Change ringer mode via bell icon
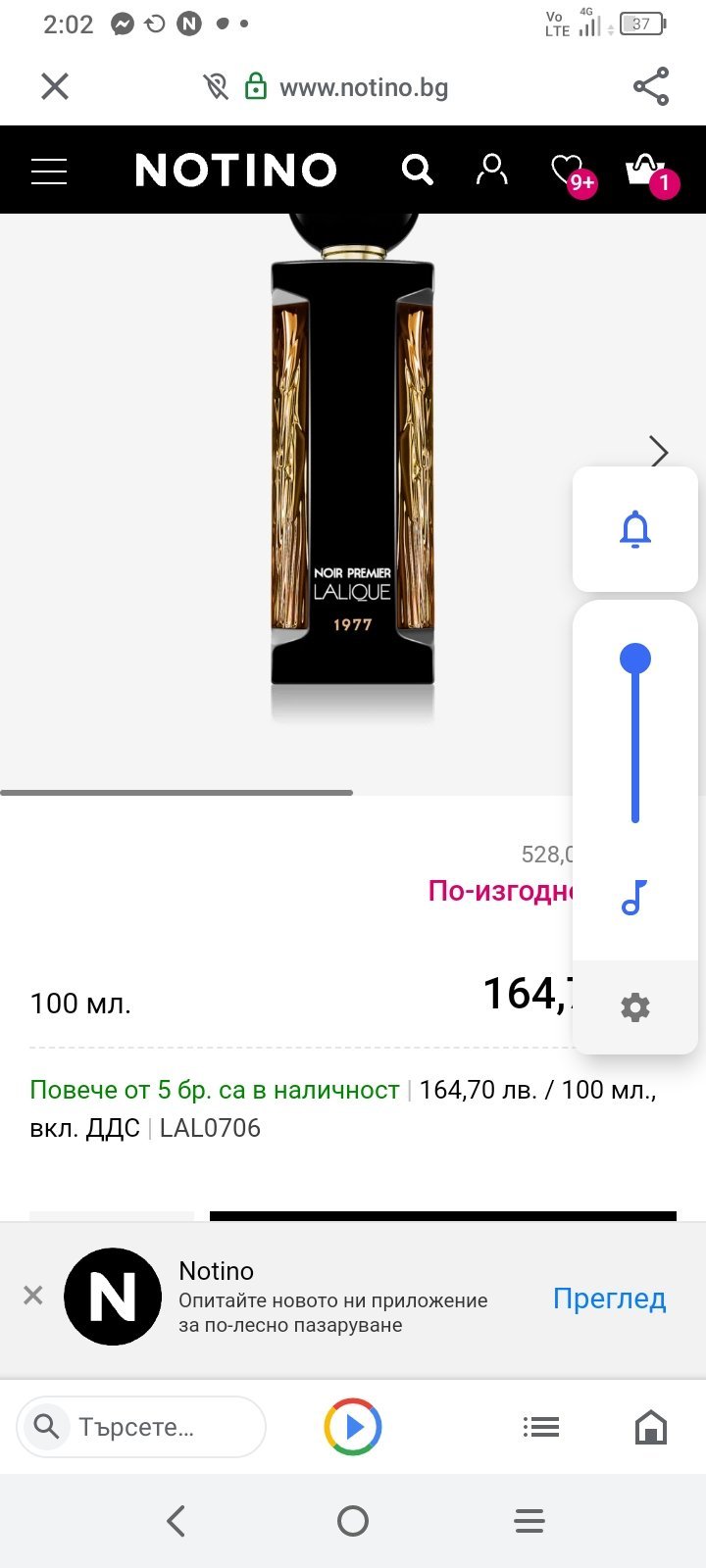Image resolution: width=706 pixels, height=1568 pixels. [635, 529]
